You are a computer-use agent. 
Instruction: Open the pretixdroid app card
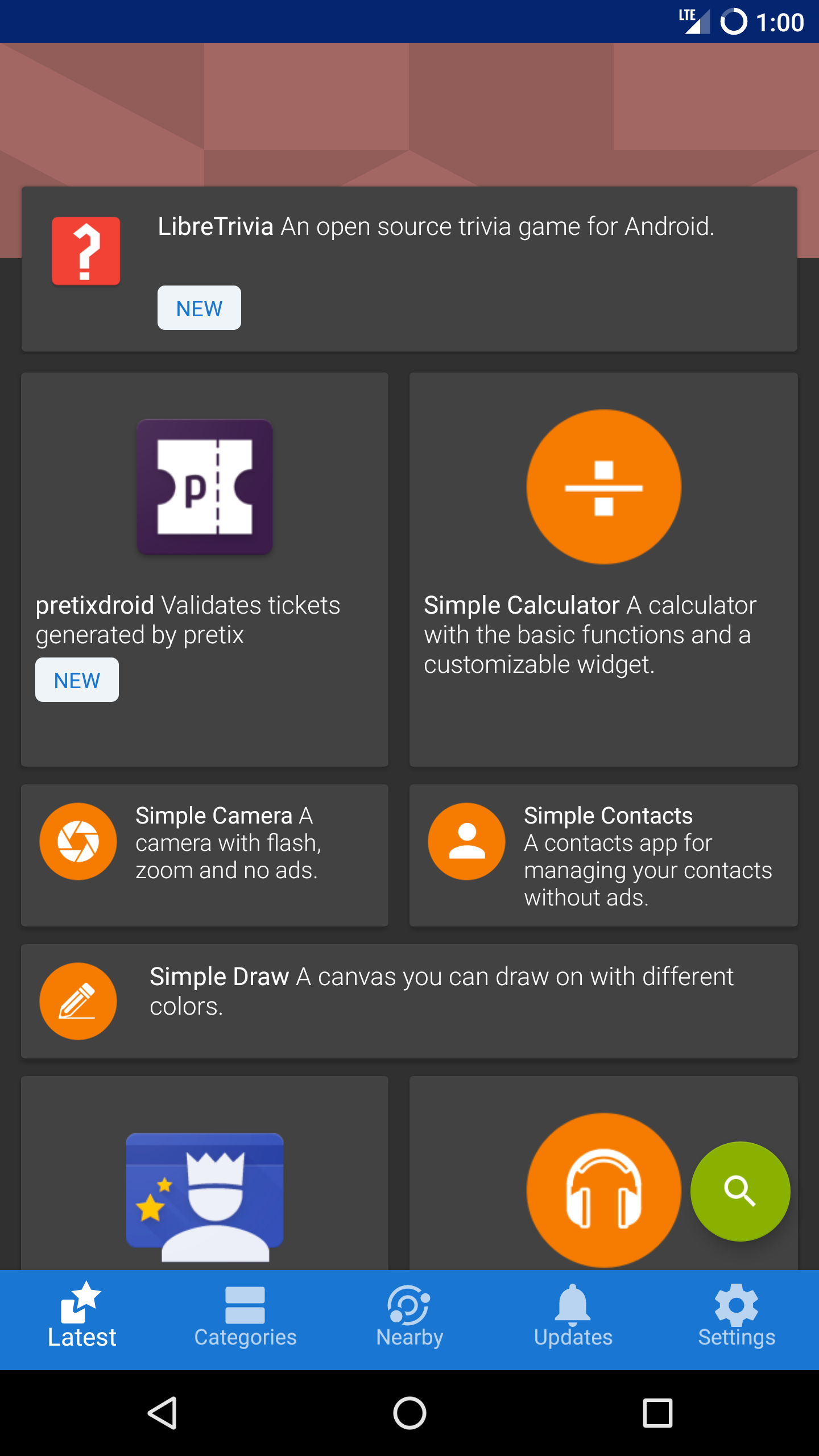coord(205,569)
